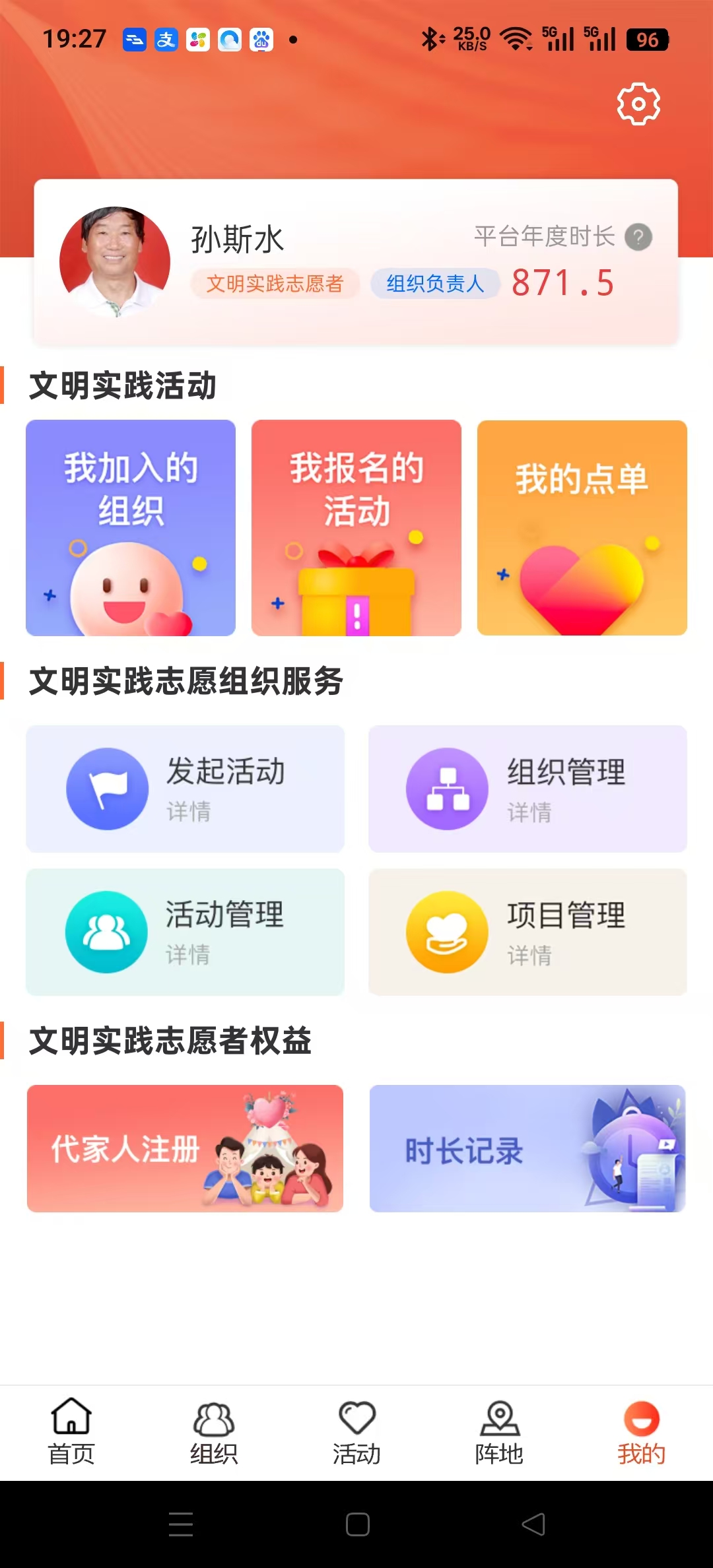Screen dimensions: 713x1568
Task: Switch to the 首页 tab
Action: pyautogui.click(x=71, y=1431)
